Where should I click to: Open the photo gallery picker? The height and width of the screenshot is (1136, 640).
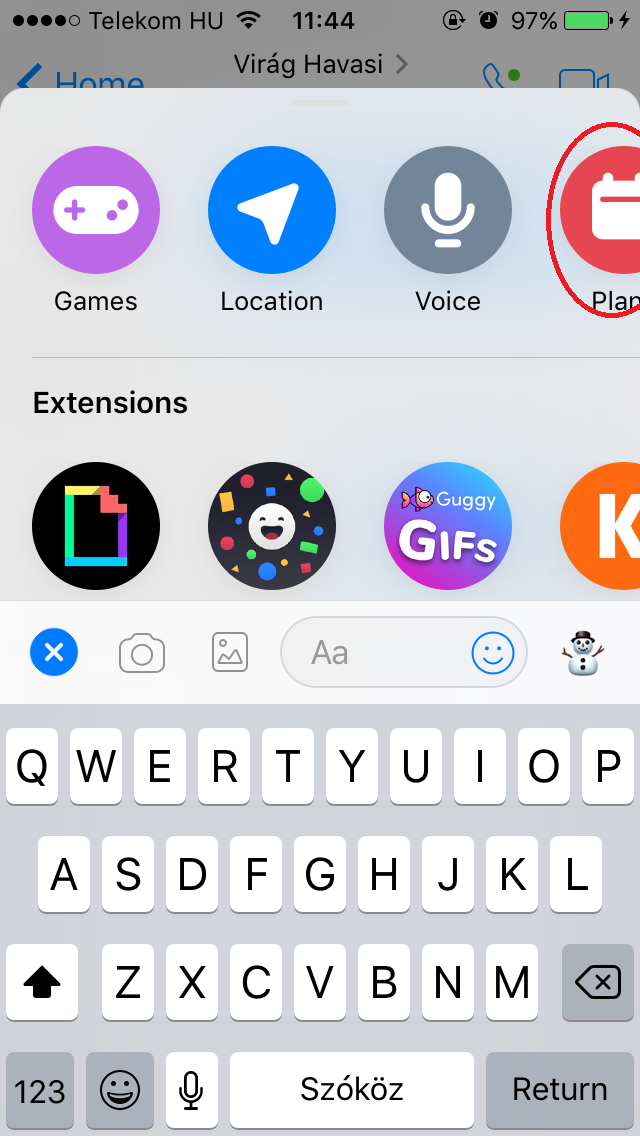click(230, 653)
